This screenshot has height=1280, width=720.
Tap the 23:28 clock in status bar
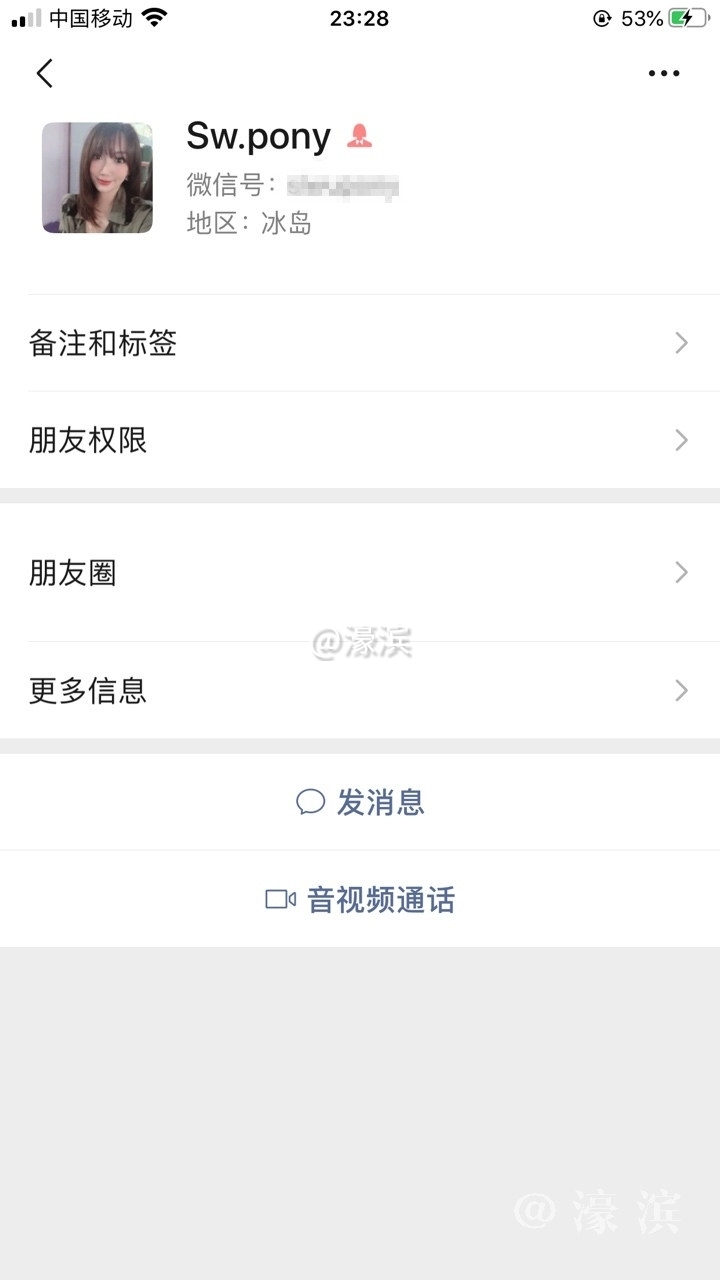[x=360, y=17]
